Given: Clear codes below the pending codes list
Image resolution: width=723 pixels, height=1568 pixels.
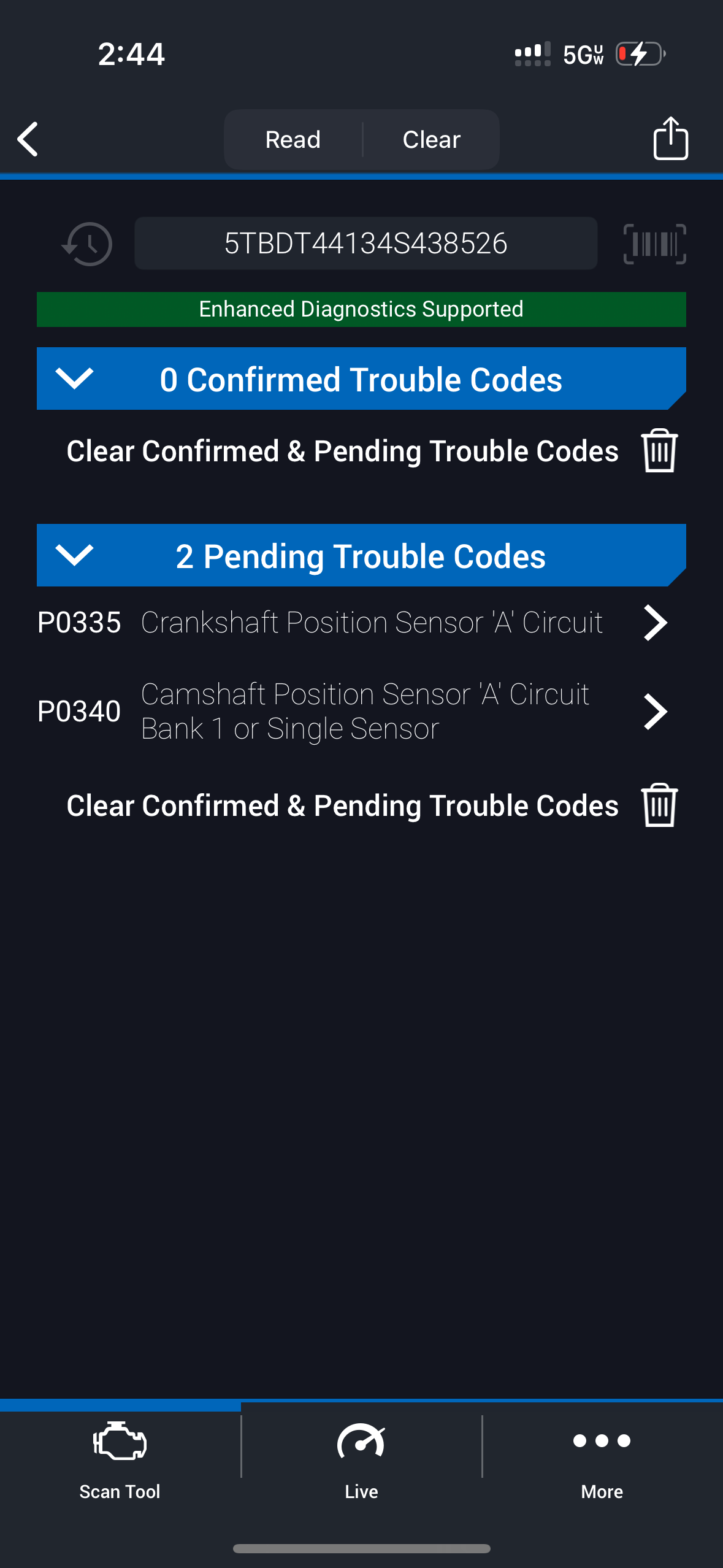Looking at the screenshot, I should tap(659, 805).
